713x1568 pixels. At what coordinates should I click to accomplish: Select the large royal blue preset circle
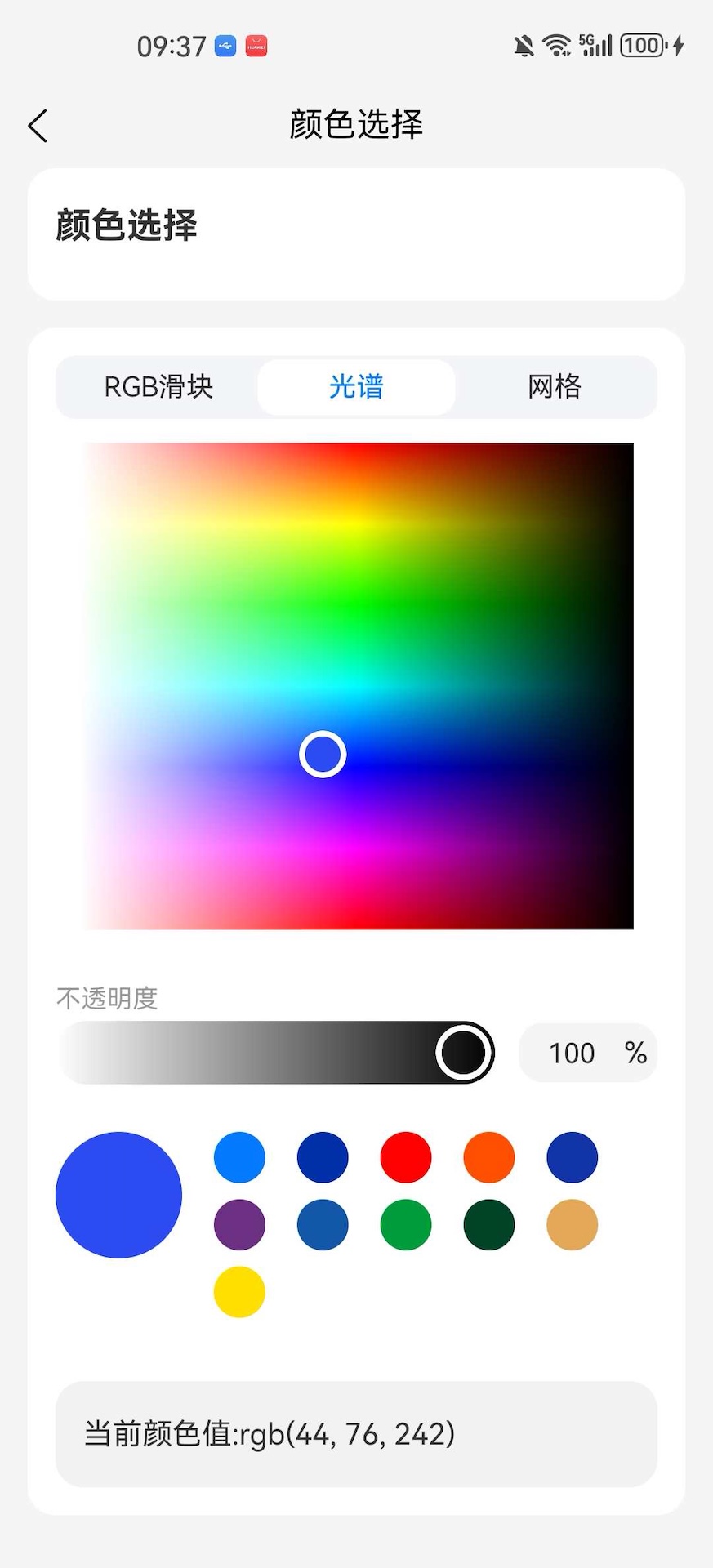click(x=118, y=1195)
